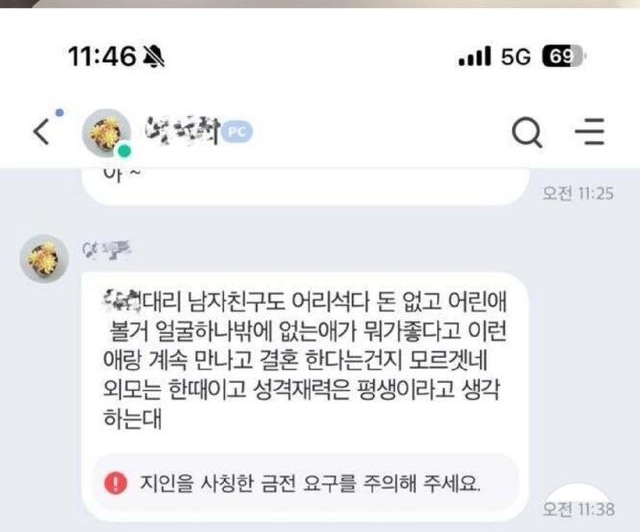640x532 pixels.
Task: Open the chat room menu
Action: (591, 131)
